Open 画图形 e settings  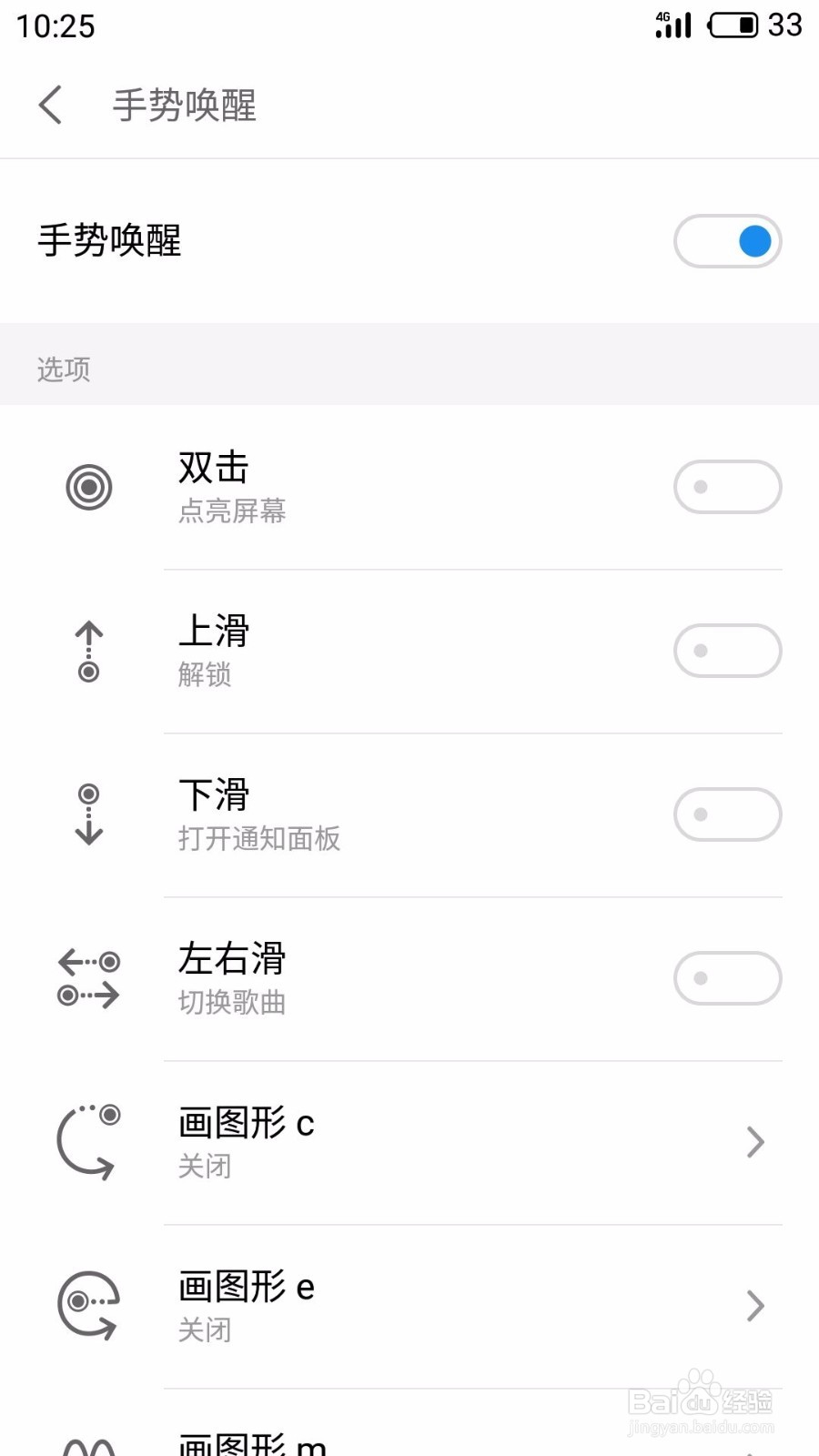(409, 1307)
